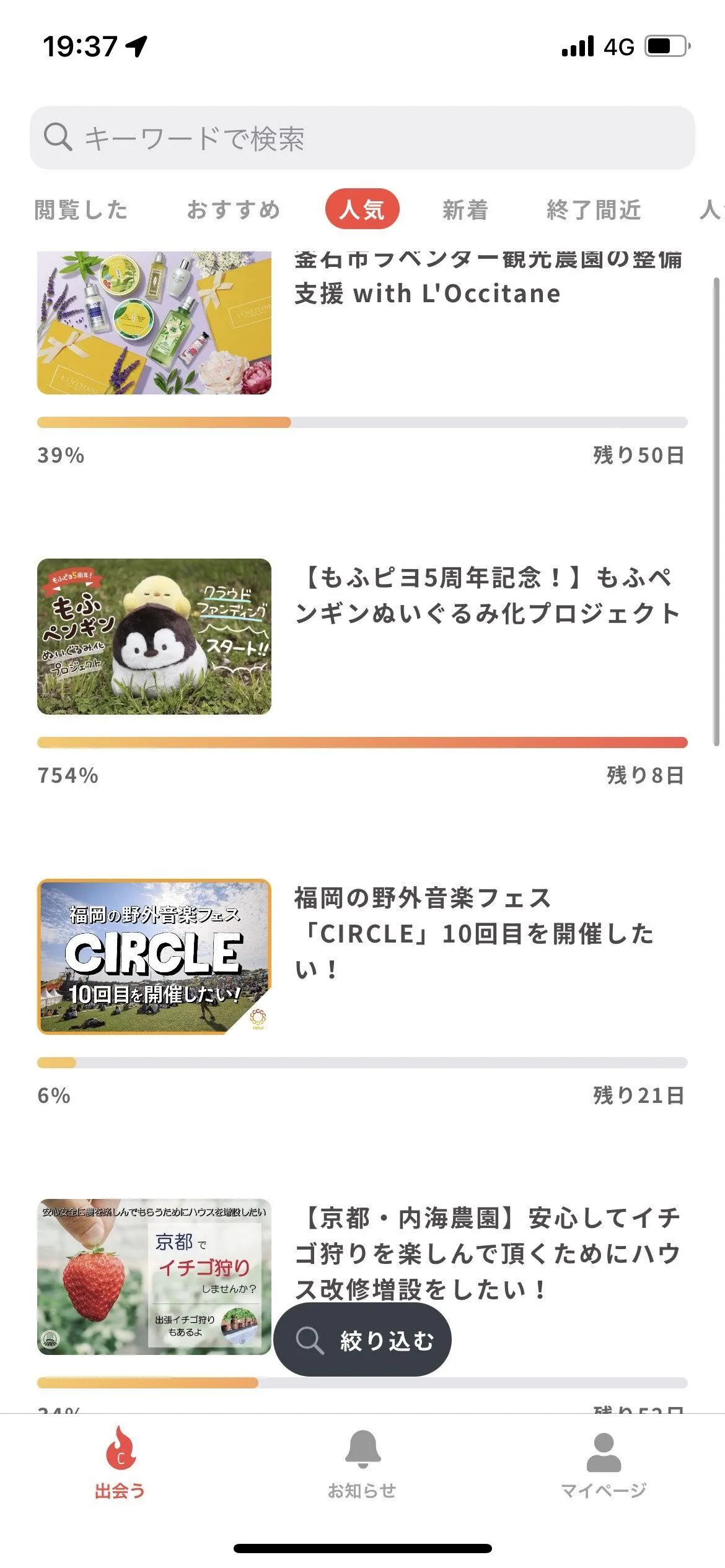Go to マイページ
This screenshot has width=725, height=1568.
(x=604, y=1464)
